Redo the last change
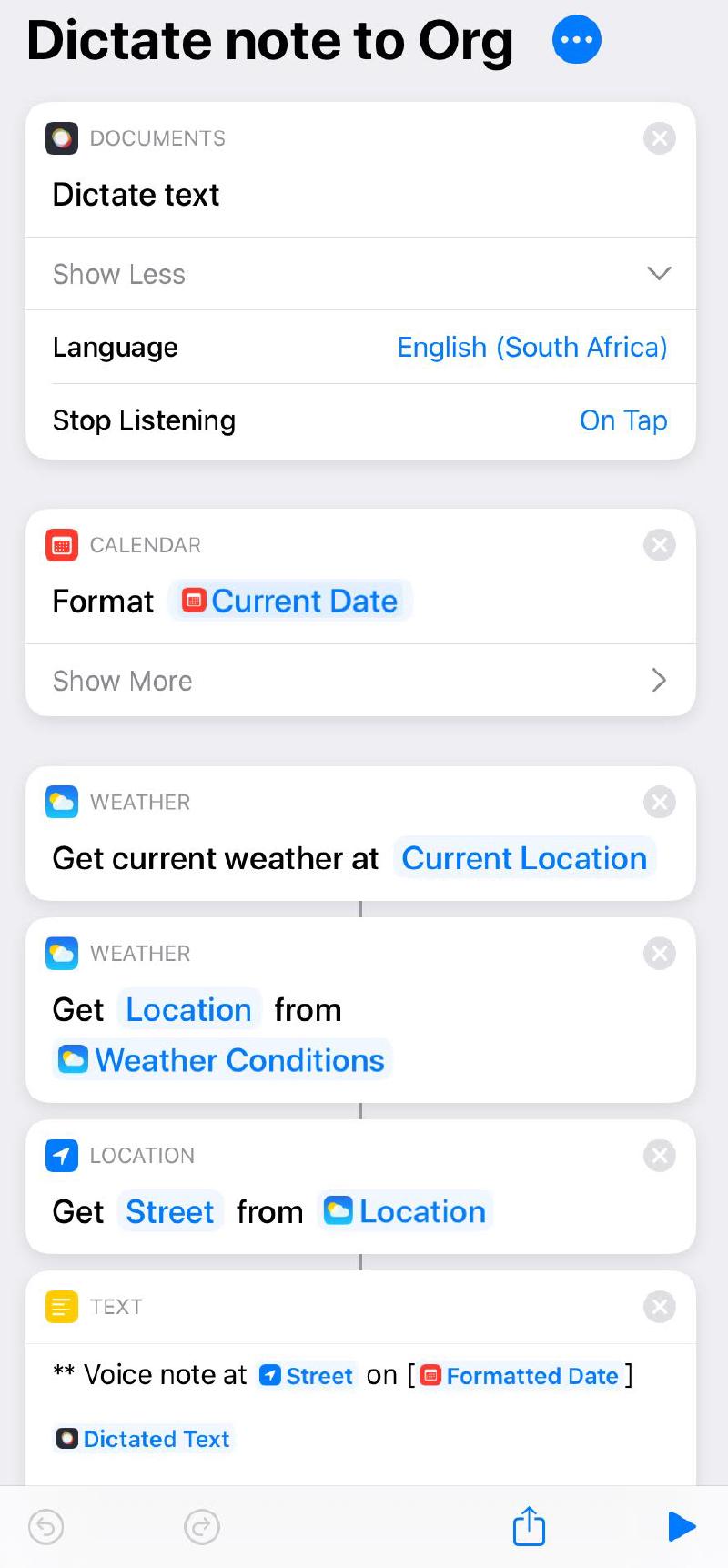The image size is (728, 1568). [x=202, y=1526]
